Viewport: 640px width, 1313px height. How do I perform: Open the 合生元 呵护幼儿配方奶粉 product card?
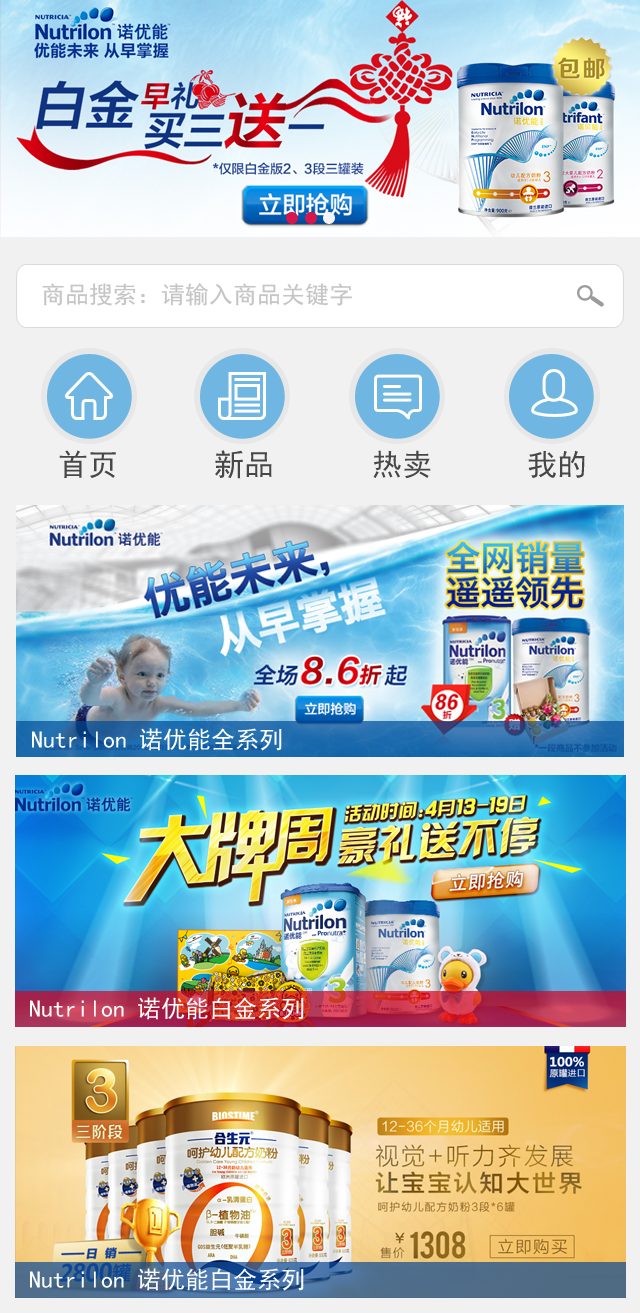click(x=320, y=1171)
